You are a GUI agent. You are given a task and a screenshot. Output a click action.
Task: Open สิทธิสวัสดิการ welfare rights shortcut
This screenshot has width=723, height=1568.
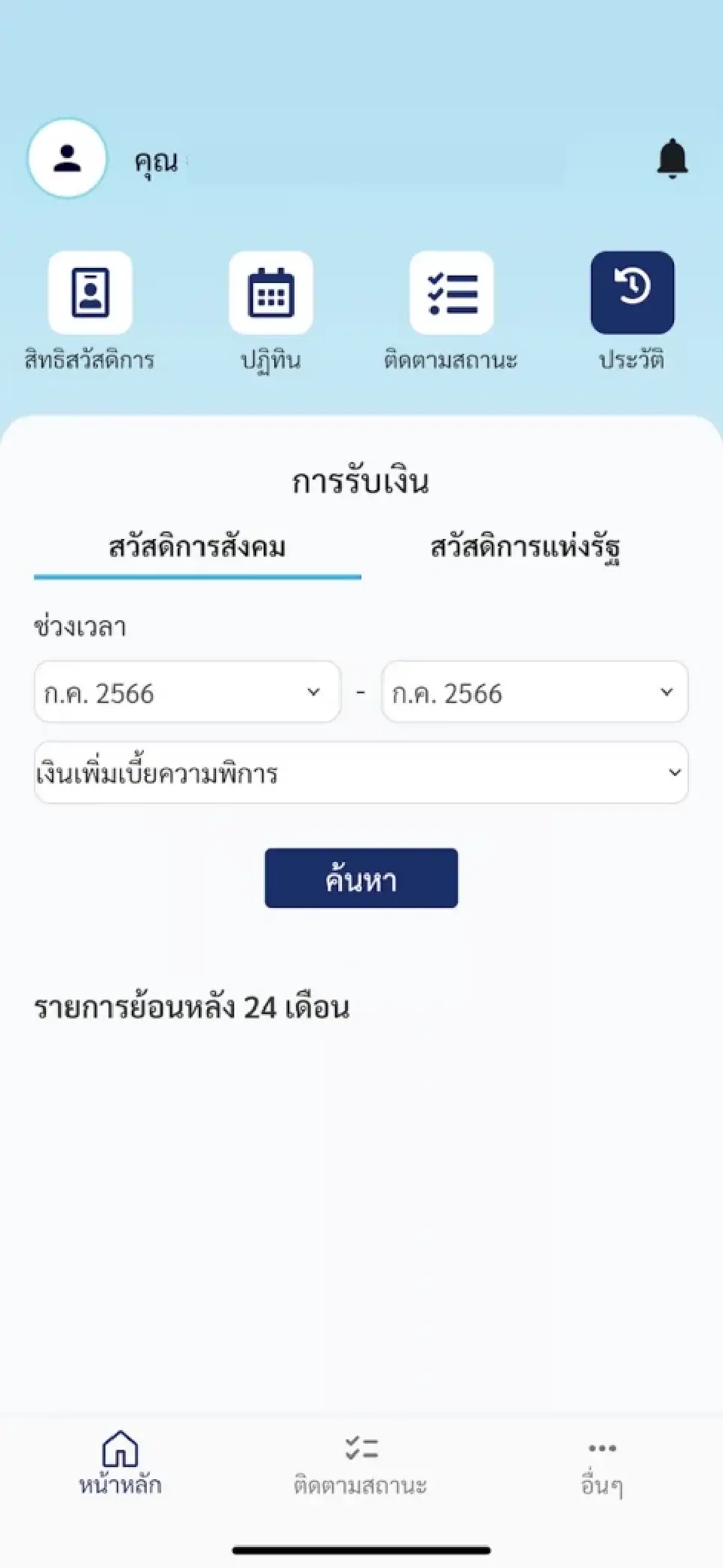90,294
